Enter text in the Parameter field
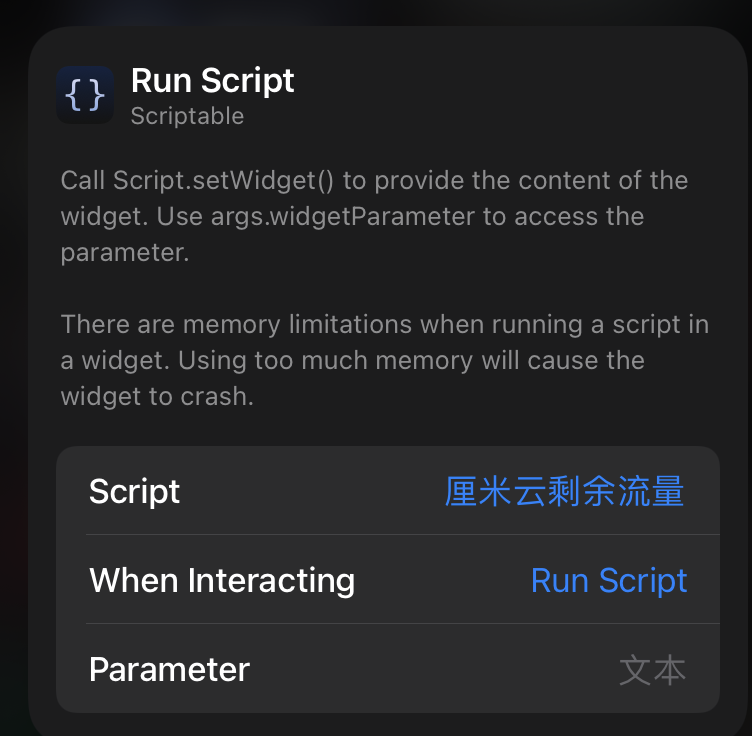This screenshot has height=736, width=752. [651, 669]
